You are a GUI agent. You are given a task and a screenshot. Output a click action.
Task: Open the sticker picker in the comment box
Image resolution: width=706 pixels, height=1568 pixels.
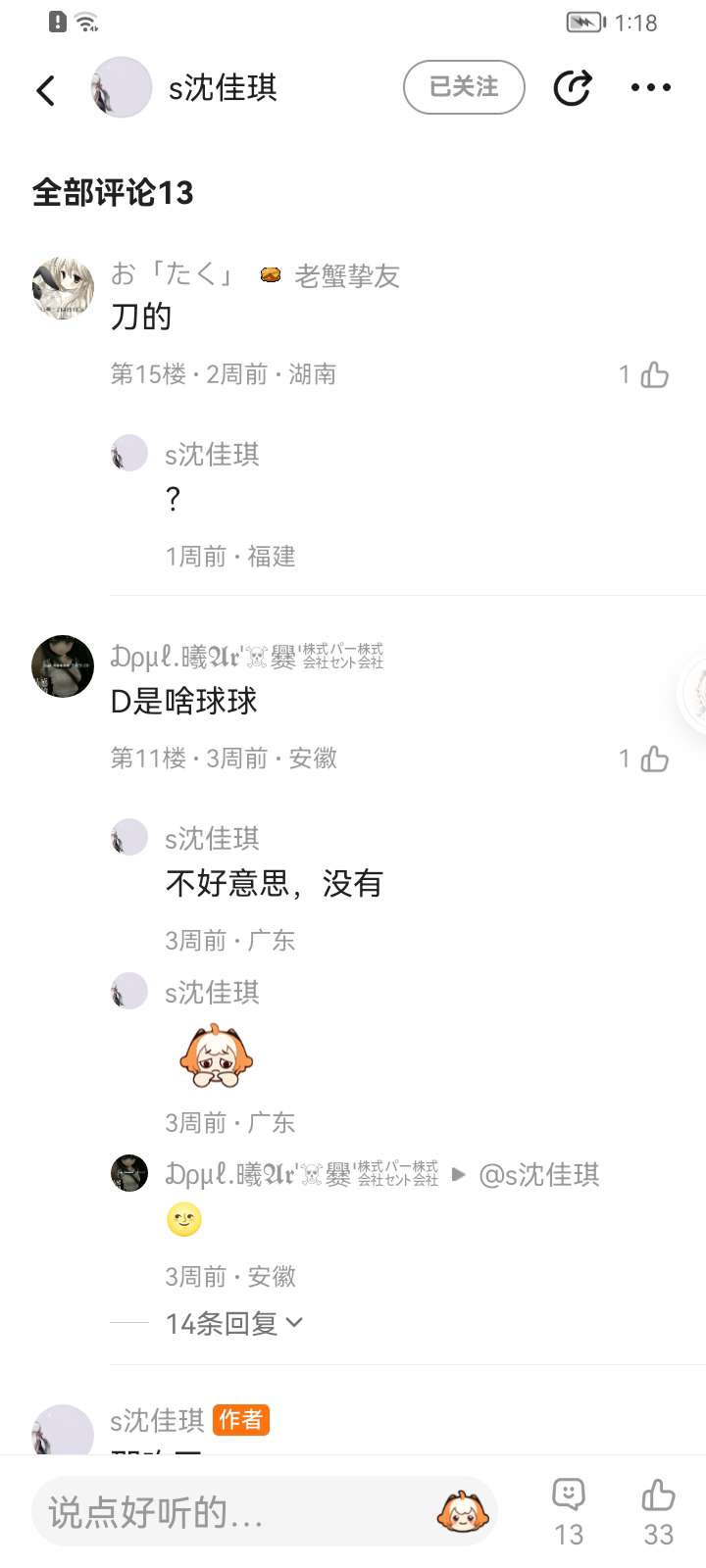point(463,1512)
